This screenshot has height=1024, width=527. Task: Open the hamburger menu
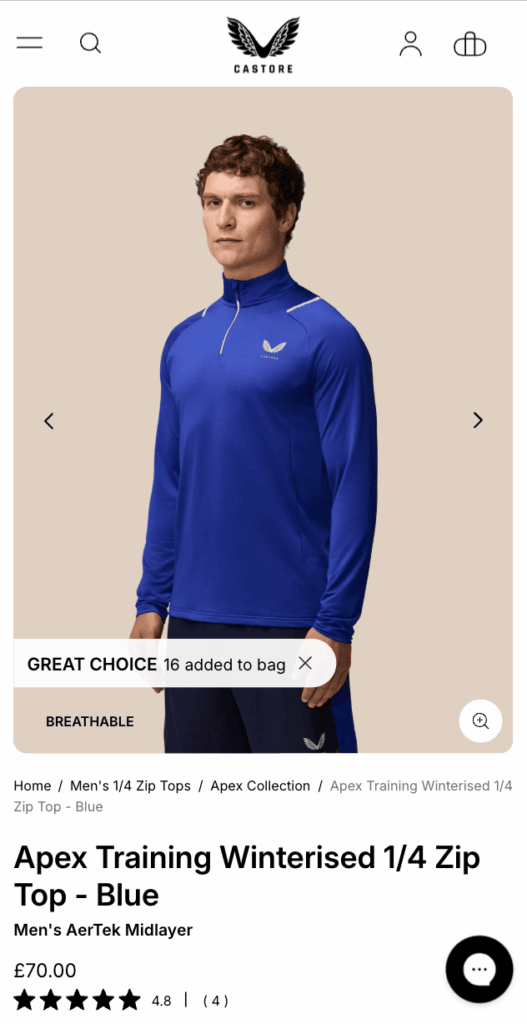29,43
